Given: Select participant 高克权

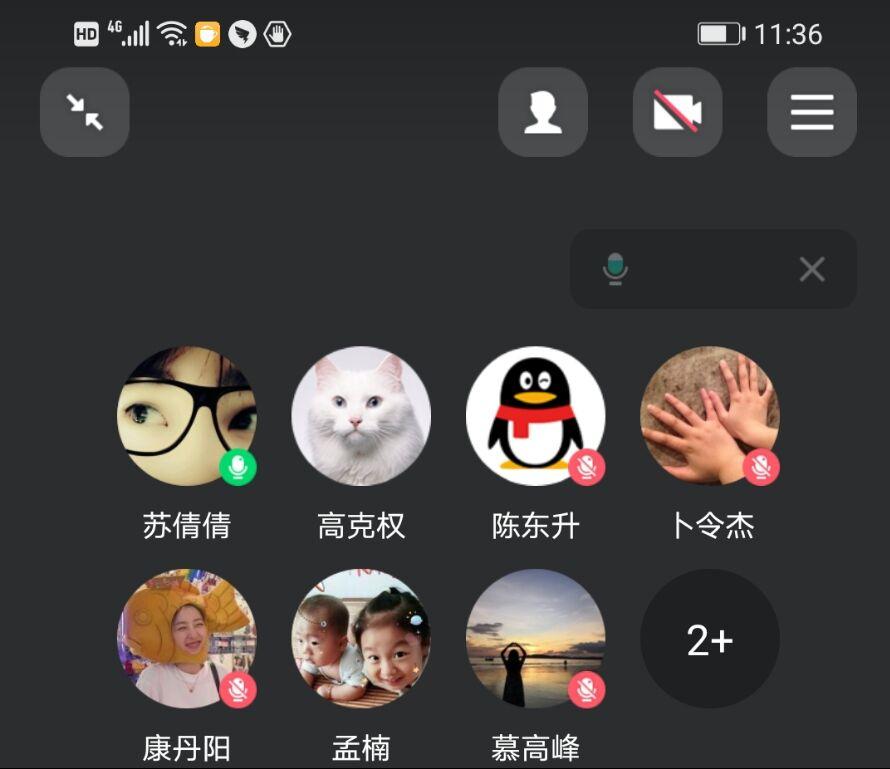Looking at the screenshot, I should click(361, 416).
